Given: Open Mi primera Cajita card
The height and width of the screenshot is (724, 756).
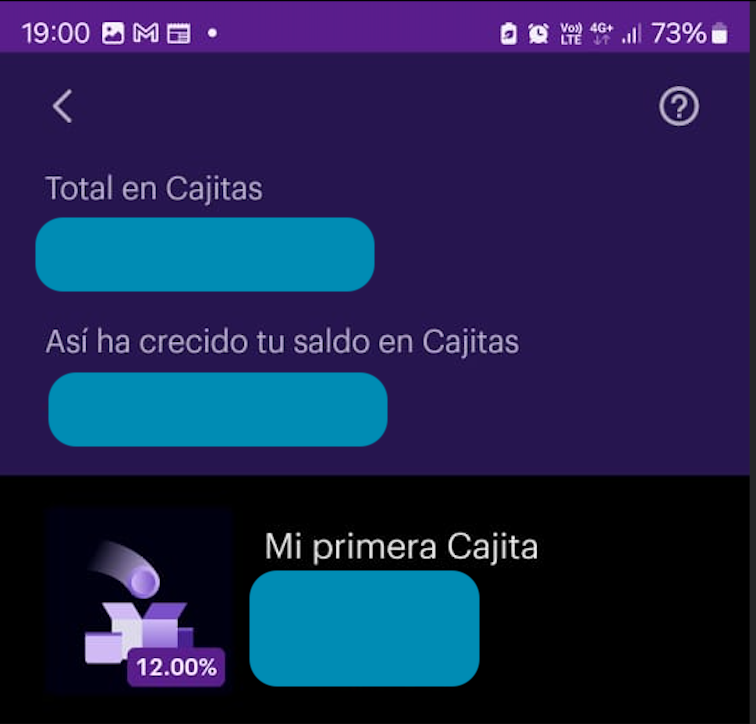Looking at the screenshot, I should [x=400, y=548].
